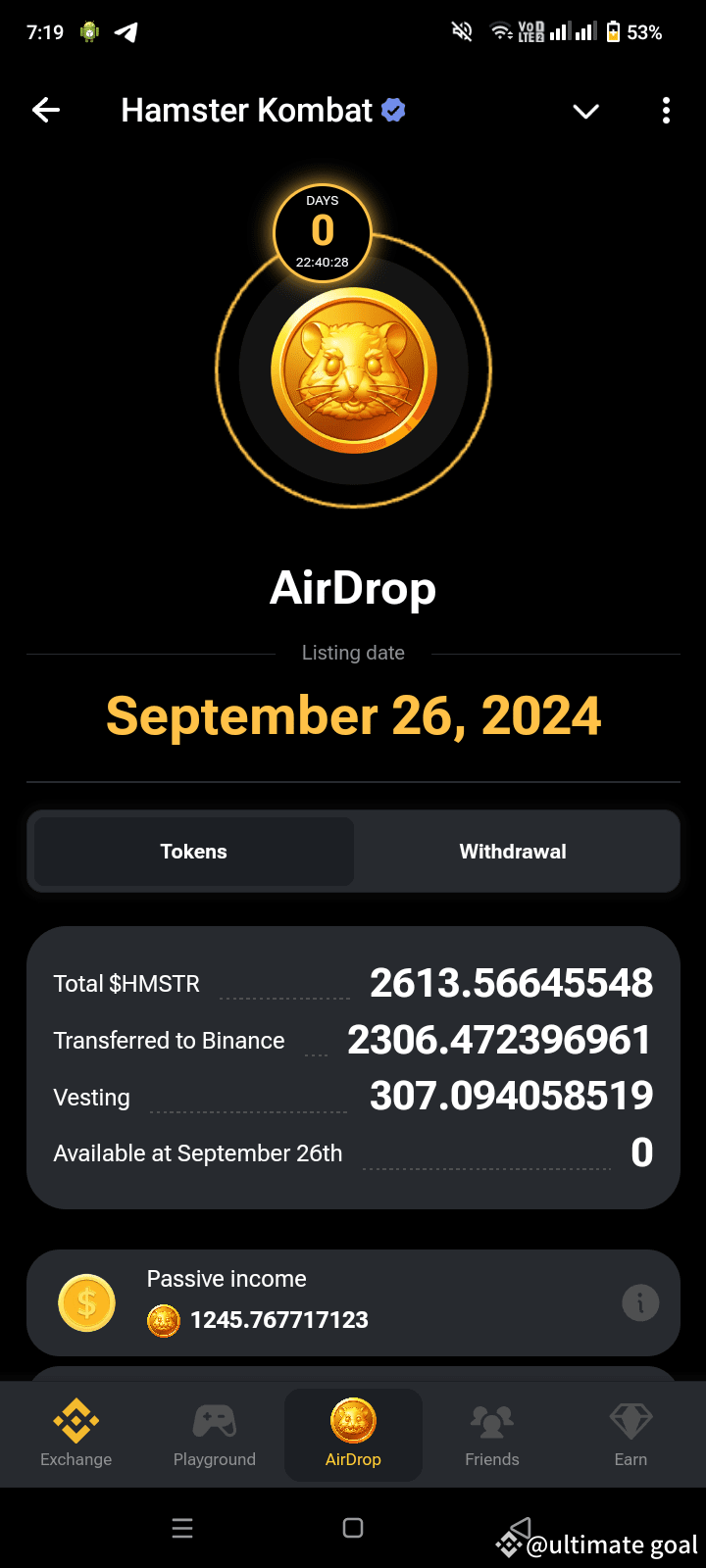Tap the home square navigation button
This screenshot has width=706, height=1568.
pos(353,1527)
